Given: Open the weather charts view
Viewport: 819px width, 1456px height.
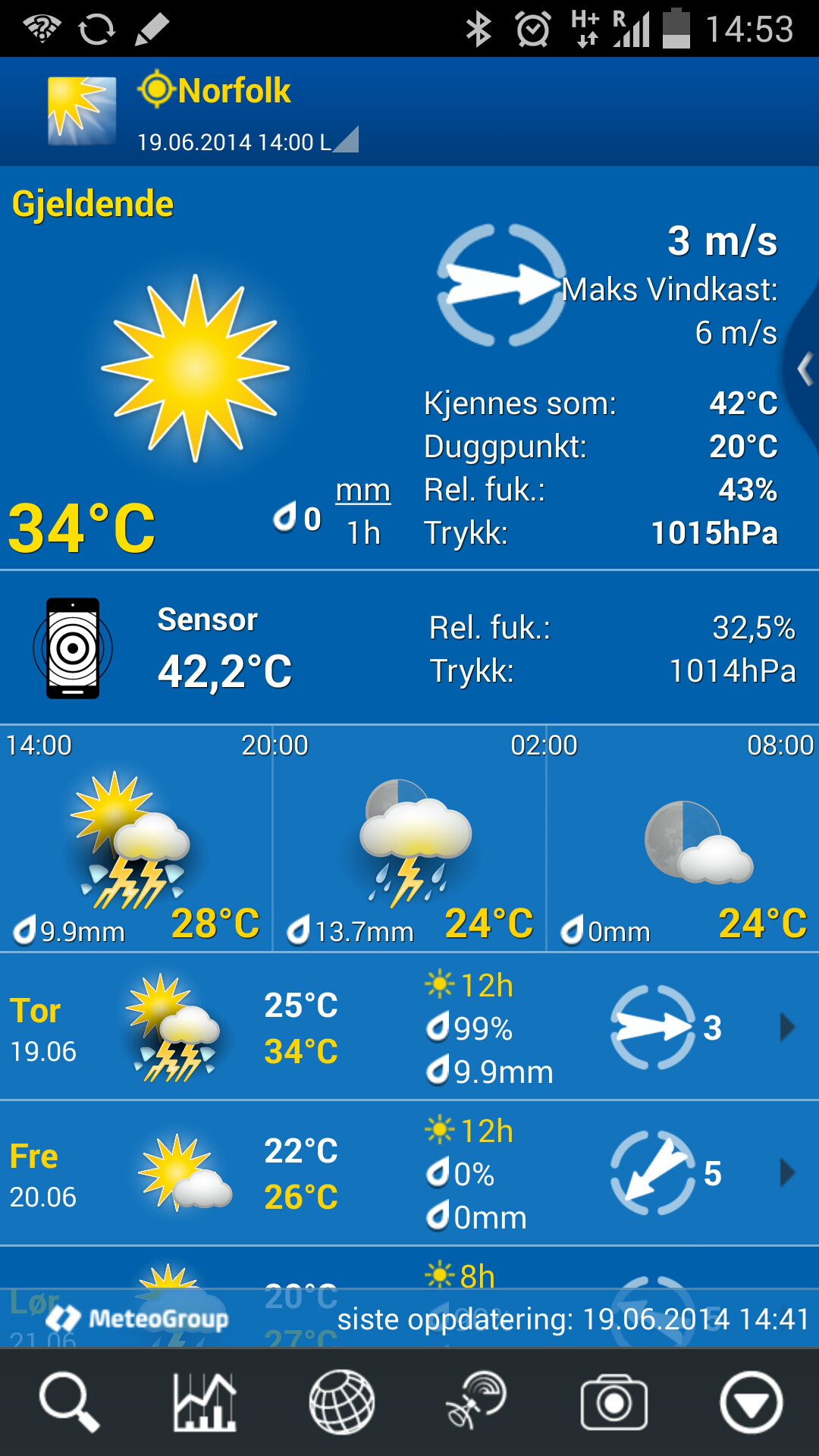Looking at the screenshot, I should point(205,1402).
